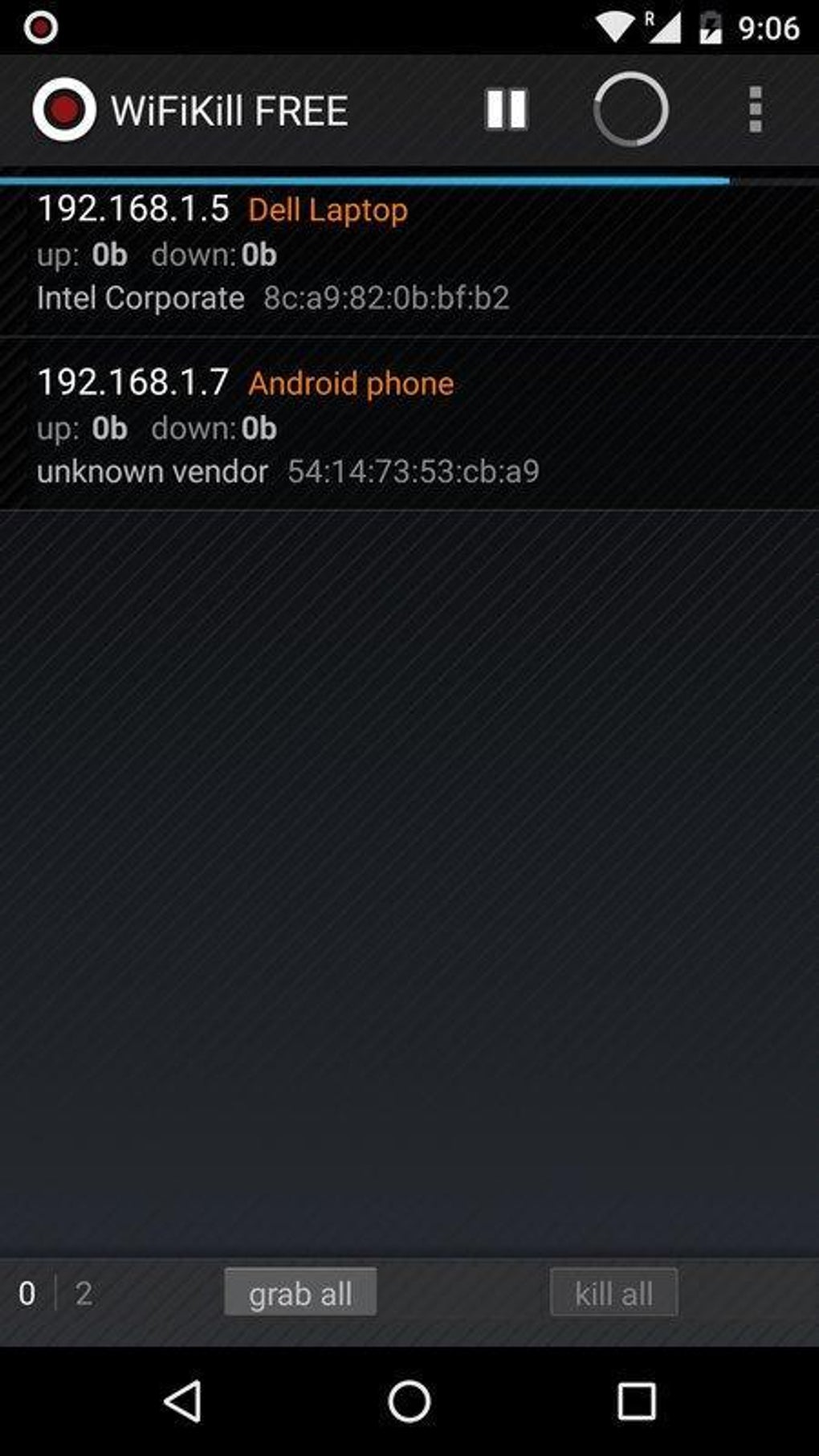Open the recent apps view
Viewport: 819px width, 1456px height.
pos(637,1401)
